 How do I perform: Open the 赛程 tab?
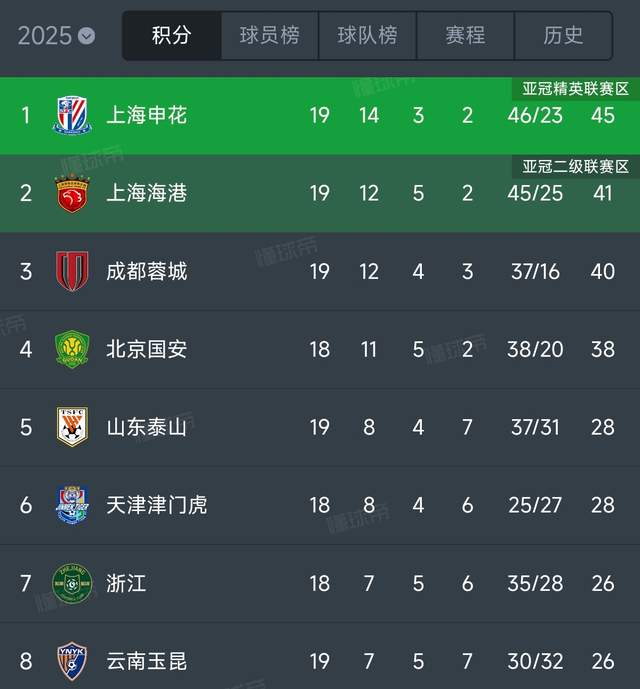click(465, 36)
